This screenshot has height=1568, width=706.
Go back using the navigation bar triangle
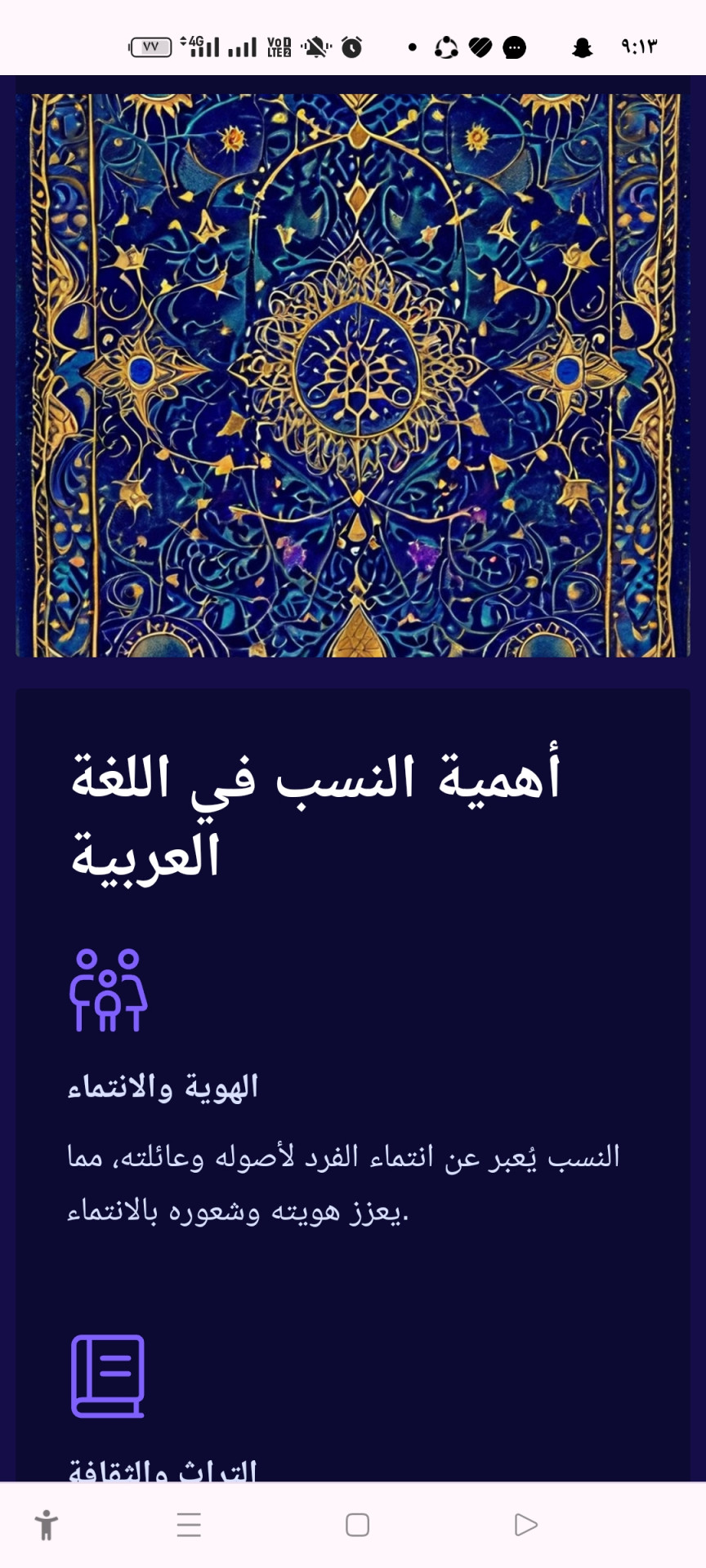[525, 1524]
